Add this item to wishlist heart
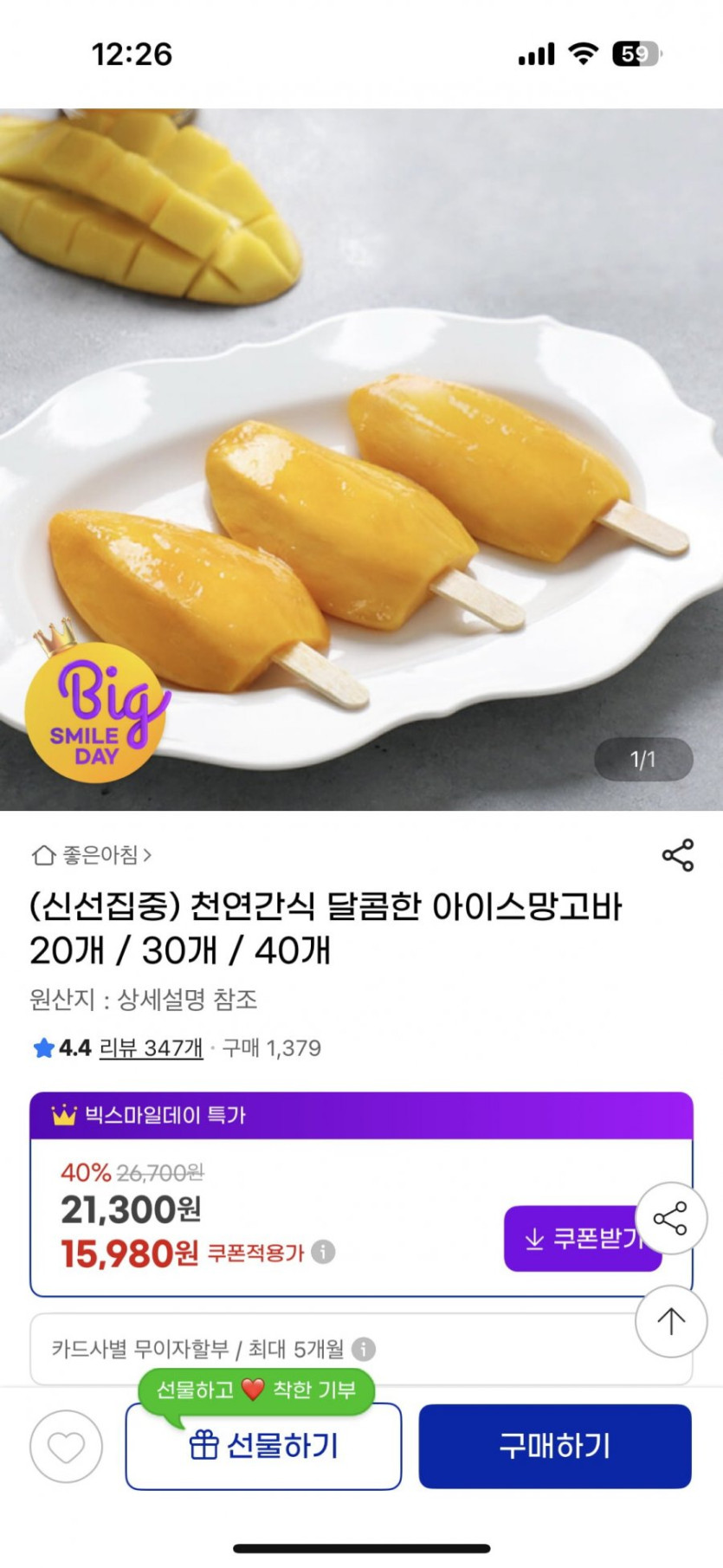Image resolution: width=723 pixels, height=1568 pixels. coord(66,1446)
